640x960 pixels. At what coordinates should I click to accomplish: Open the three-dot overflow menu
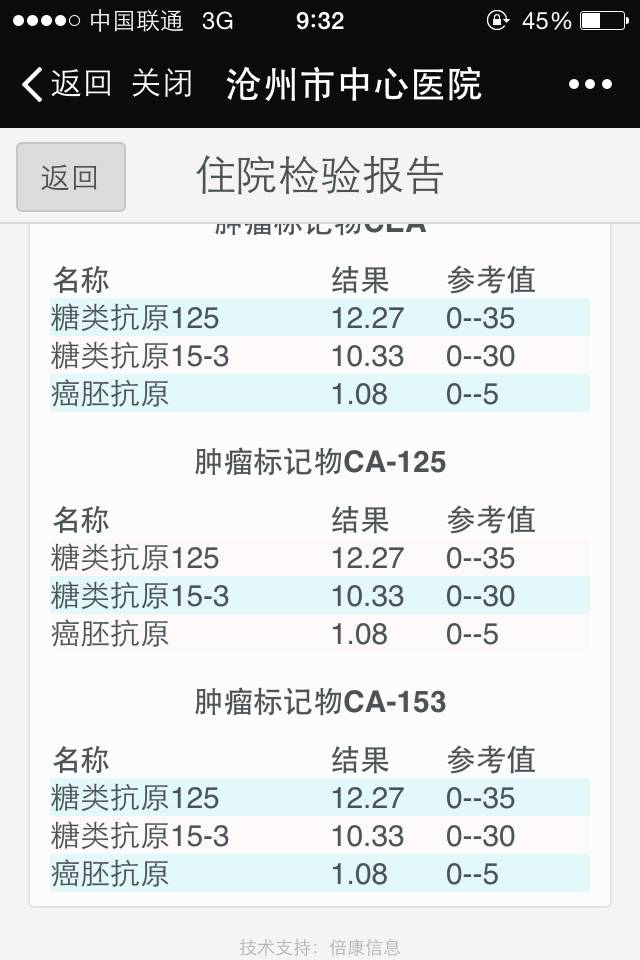point(590,84)
